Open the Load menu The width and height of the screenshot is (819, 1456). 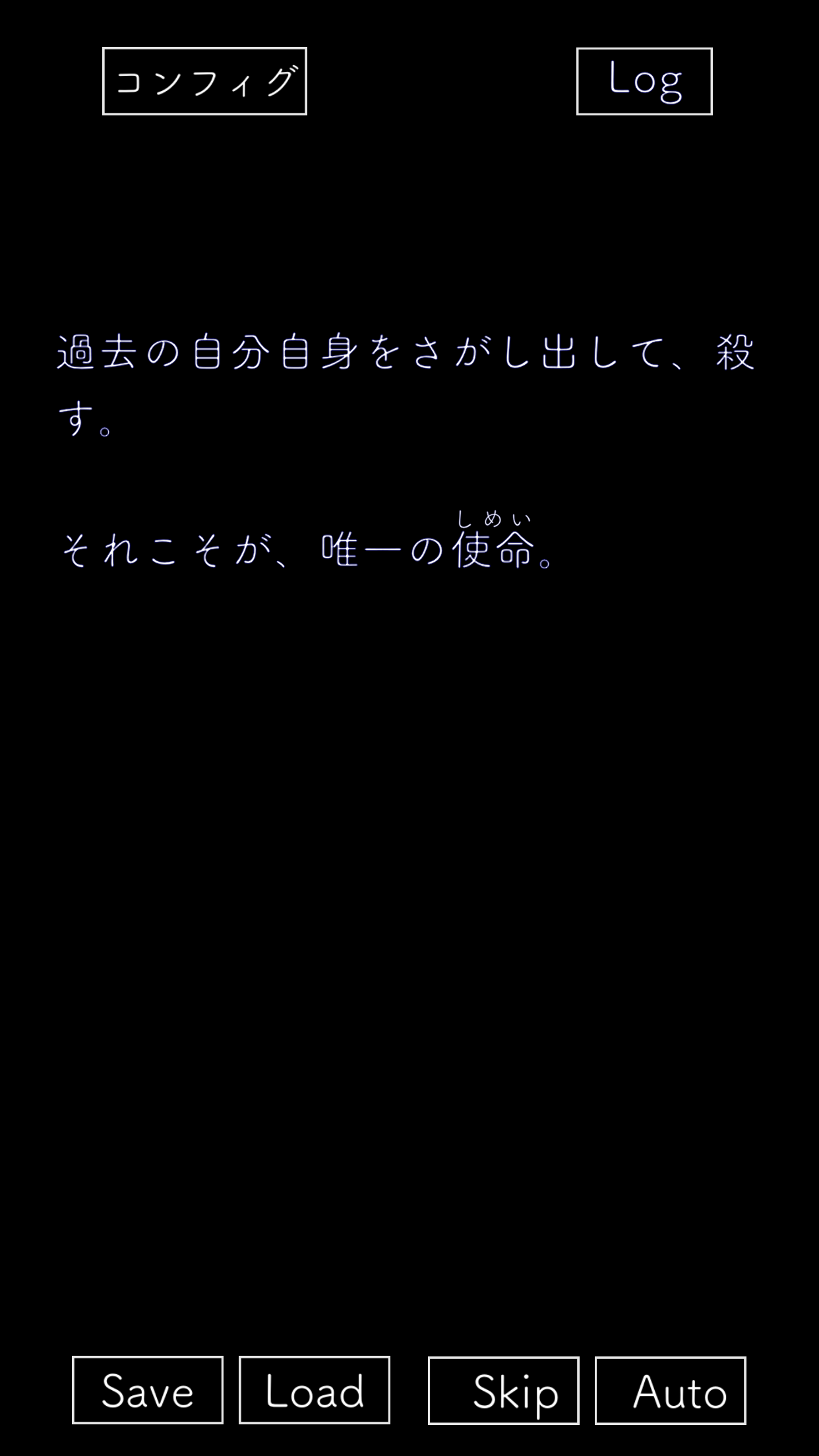click(x=315, y=1390)
